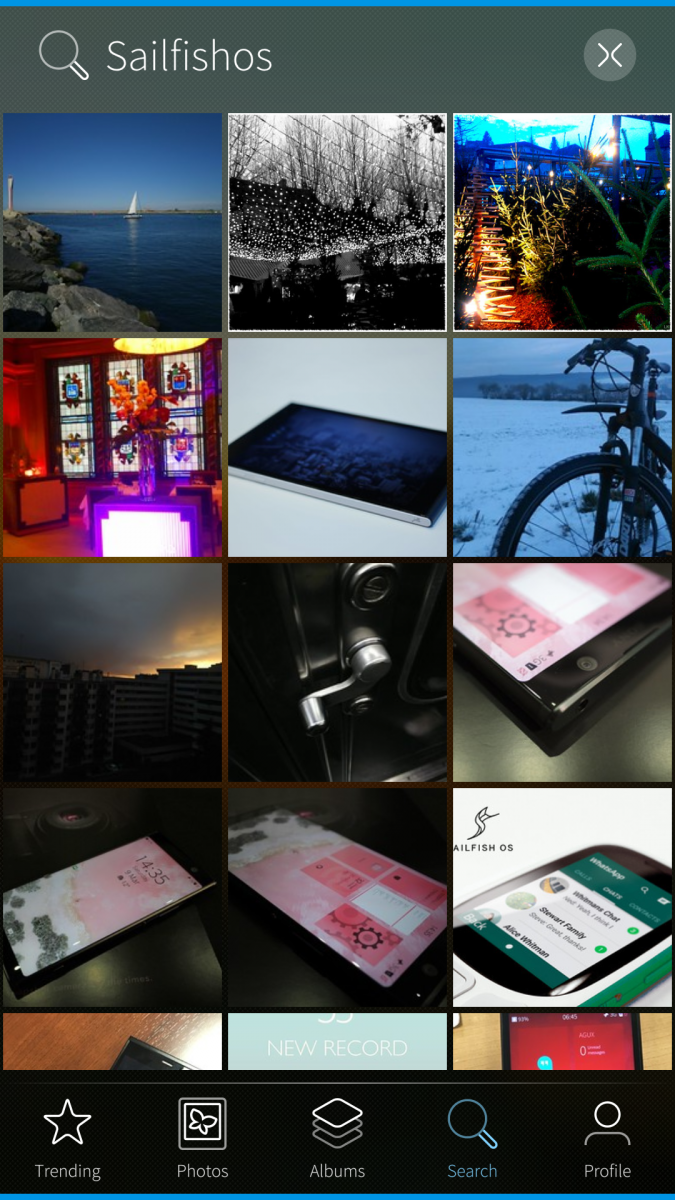Open the colorful lit garden stairs photo
The height and width of the screenshot is (1200, 675).
click(x=562, y=221)
